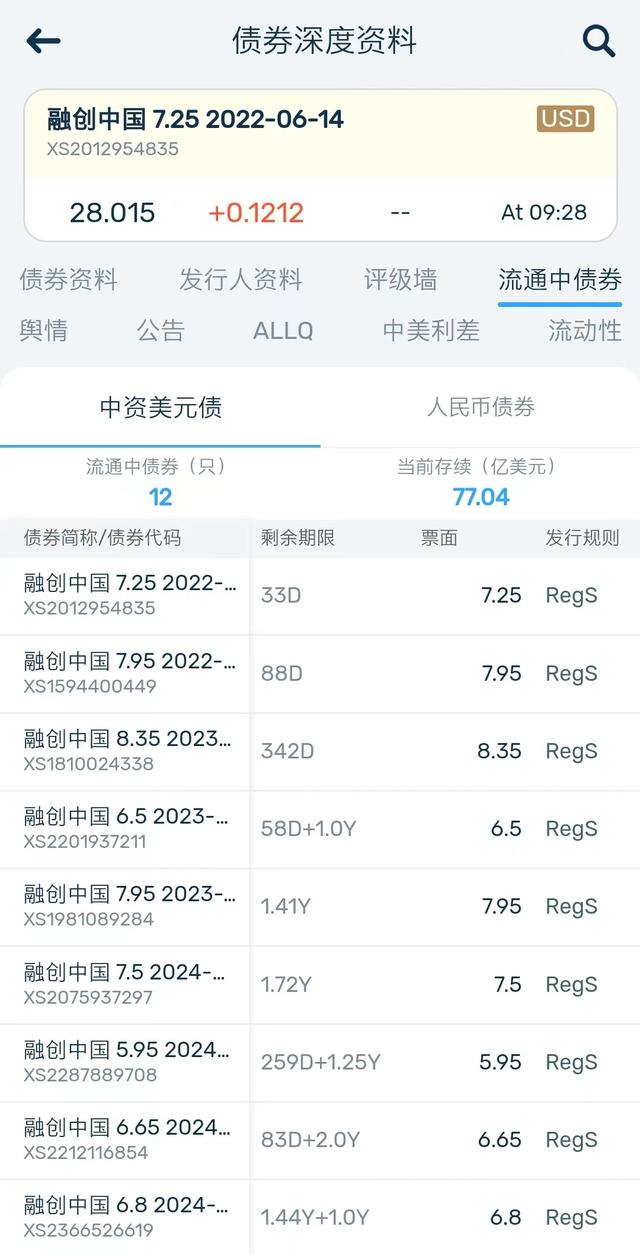The height and width of the screenshot is (1255, 640).
Task: Go back using the arrow icon
Action: (x=43, y=41)
